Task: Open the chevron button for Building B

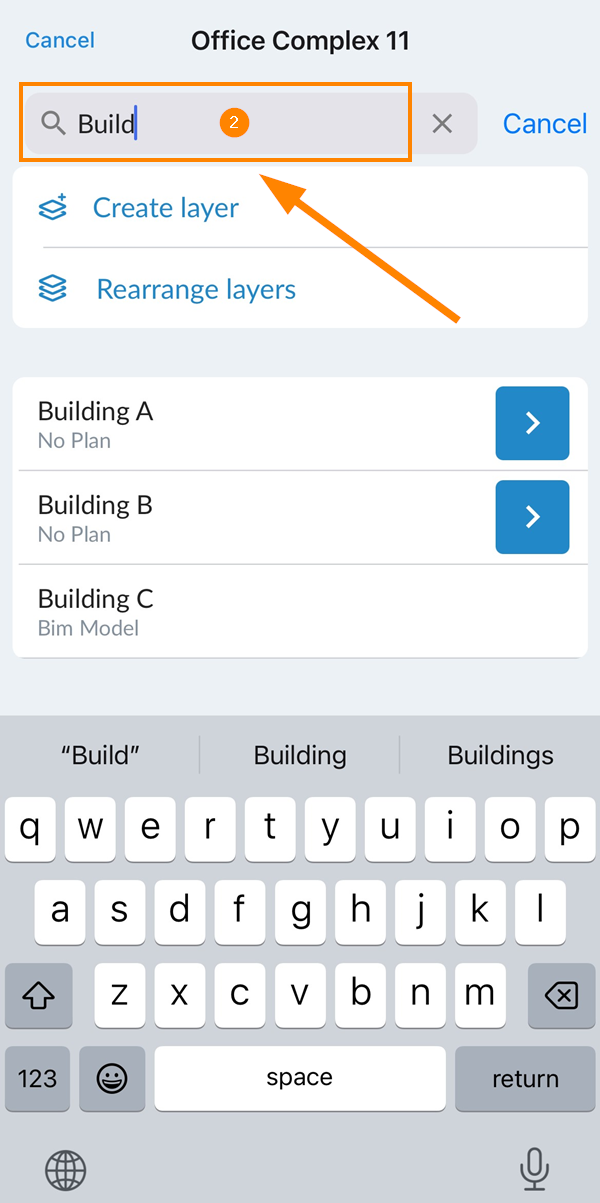Action: 532,517
